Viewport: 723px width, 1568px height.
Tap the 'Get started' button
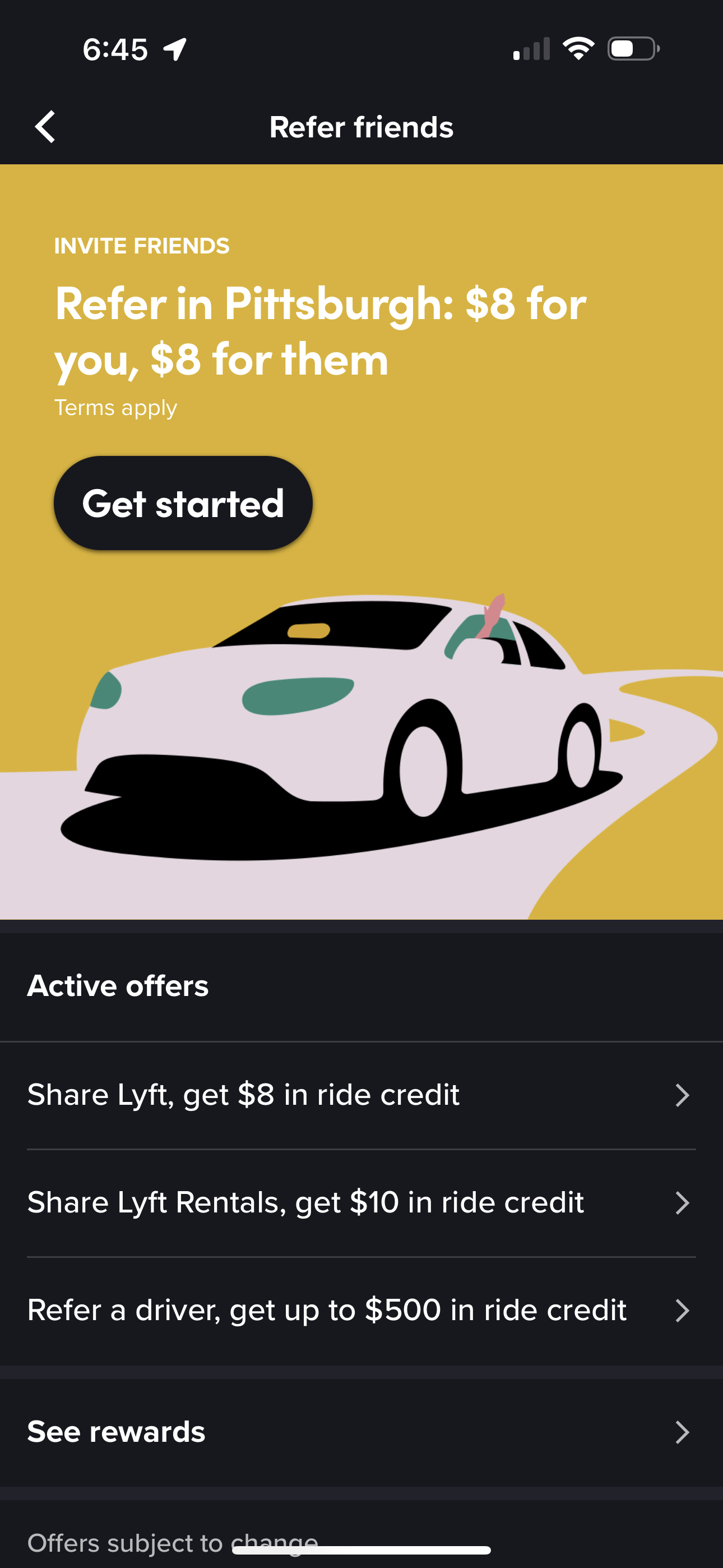(x=183, y=503)
